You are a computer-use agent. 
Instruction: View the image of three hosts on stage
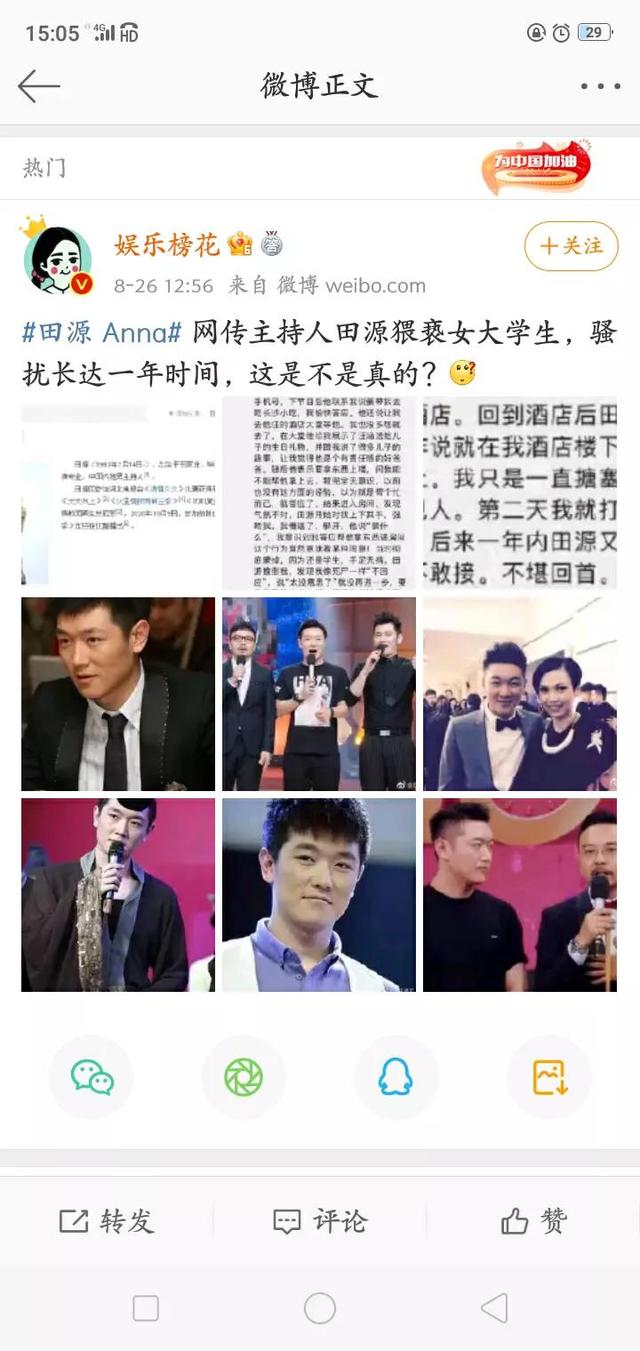318,694
